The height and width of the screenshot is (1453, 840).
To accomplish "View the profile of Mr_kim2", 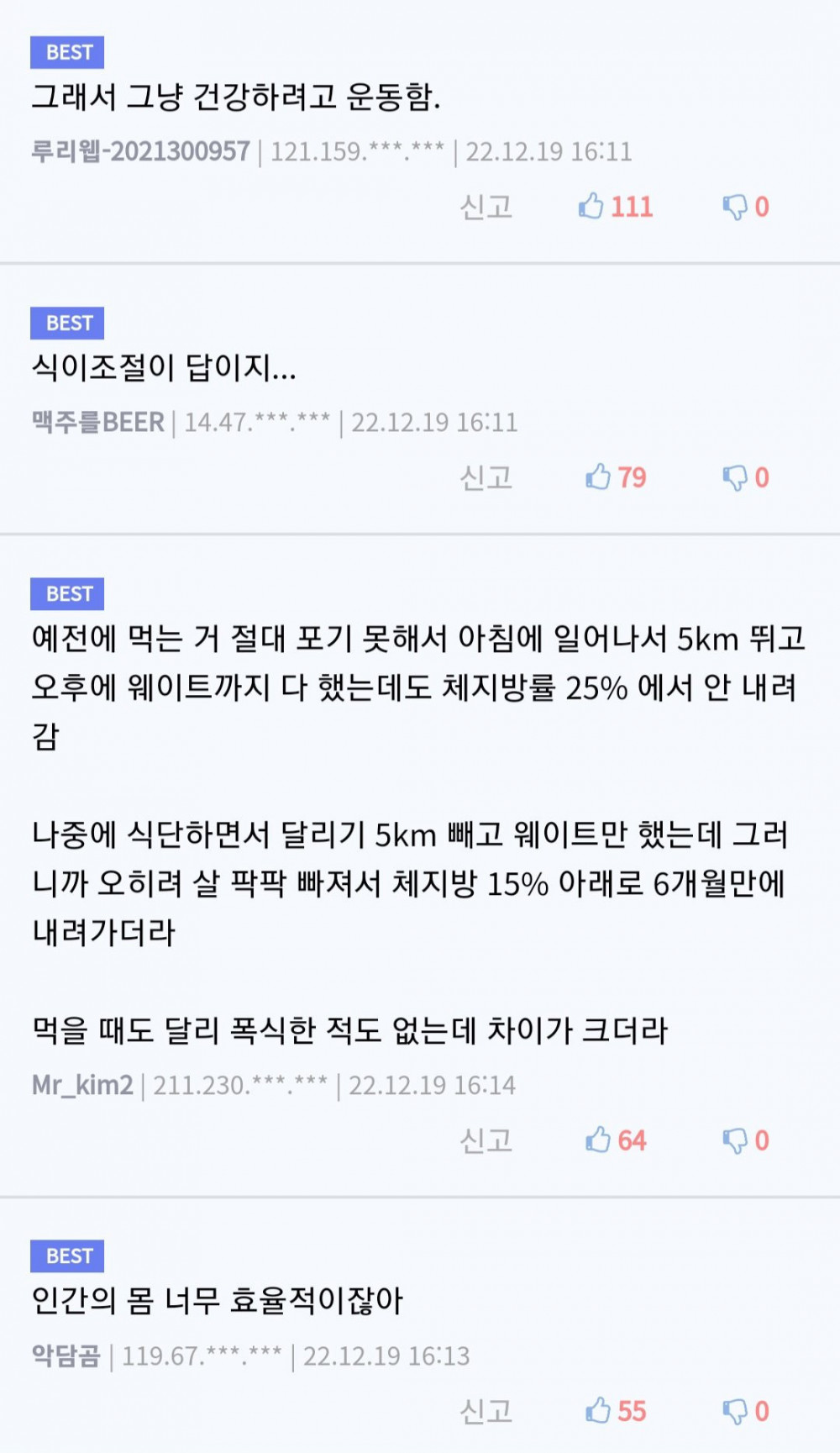I will coord(82,1085).
